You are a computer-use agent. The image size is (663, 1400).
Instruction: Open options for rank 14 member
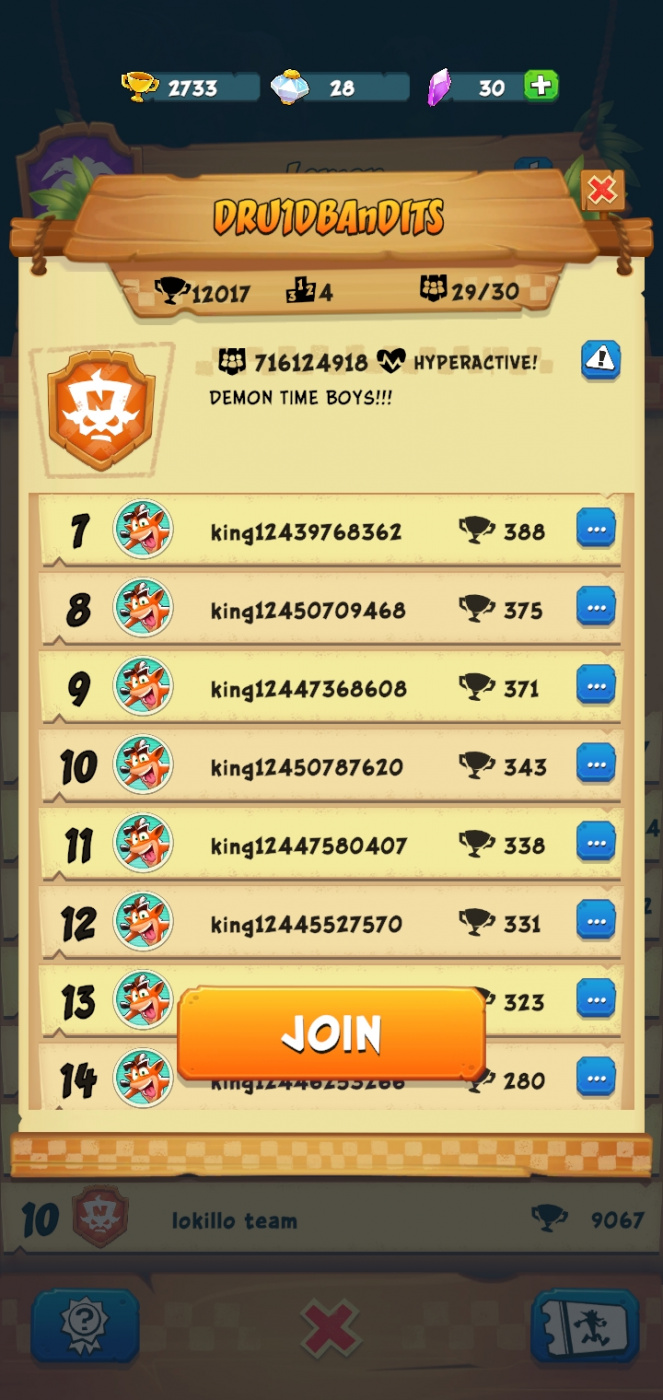[596, 1077]
